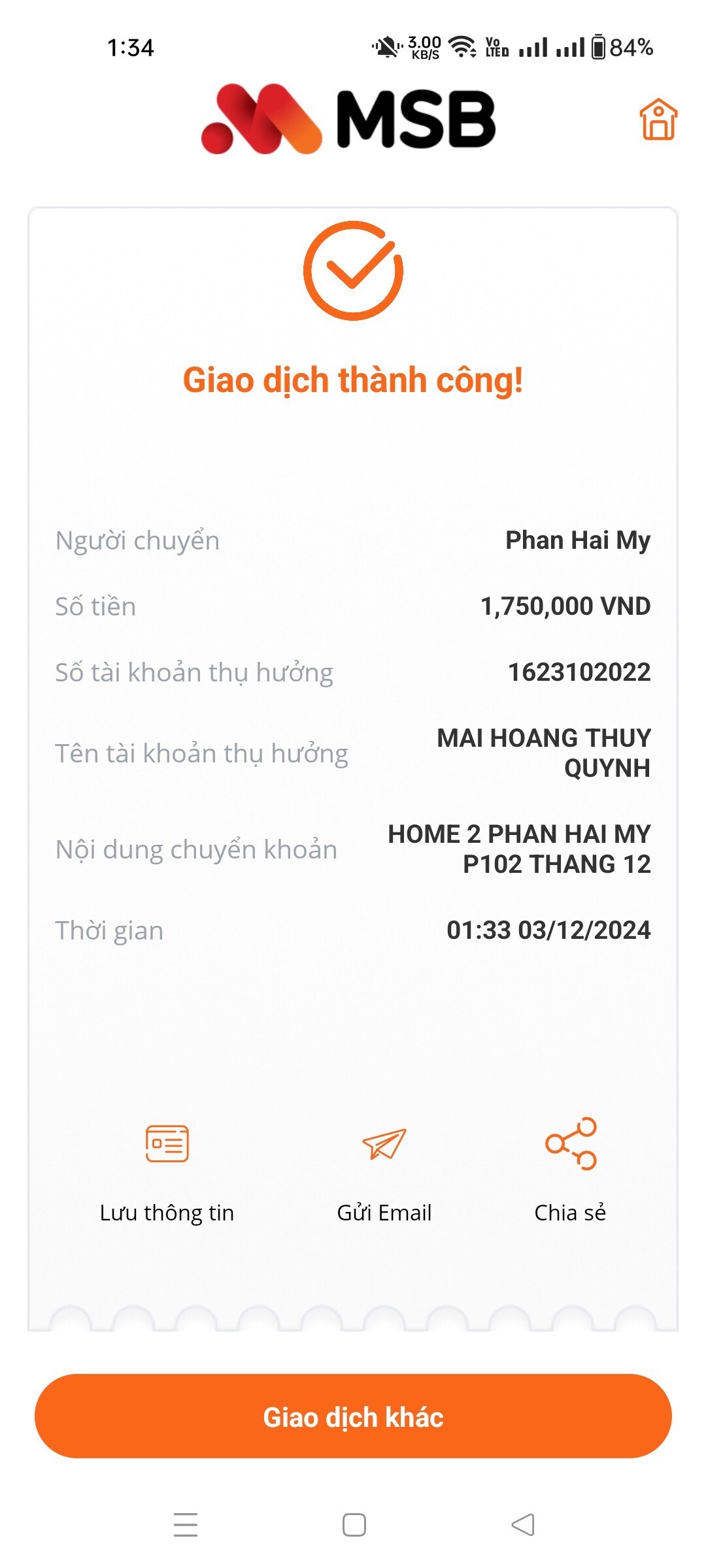Go back using the system back button
The height and width of the screenshot is (1568, 706).
point(523,1525)
